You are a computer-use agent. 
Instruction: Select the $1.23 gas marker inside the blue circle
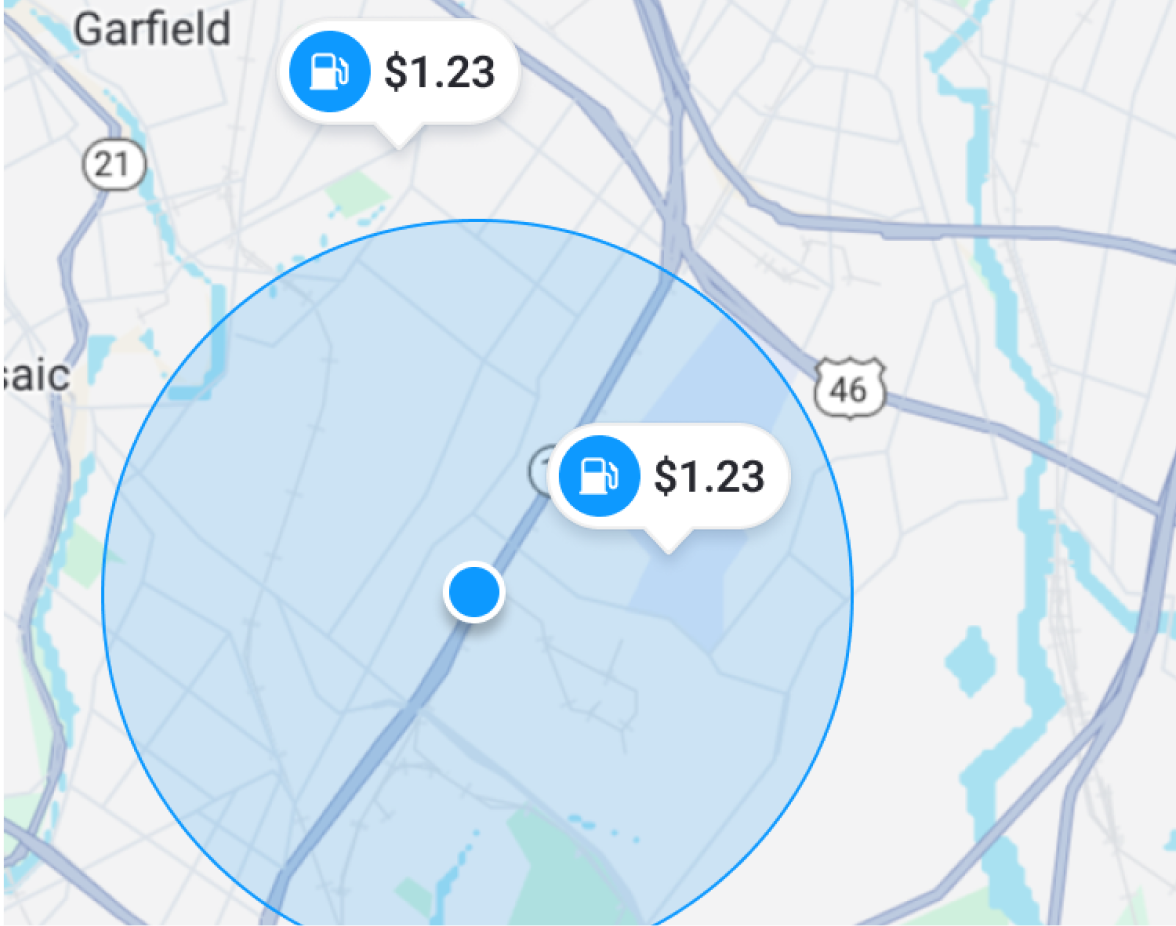point(670,476)
